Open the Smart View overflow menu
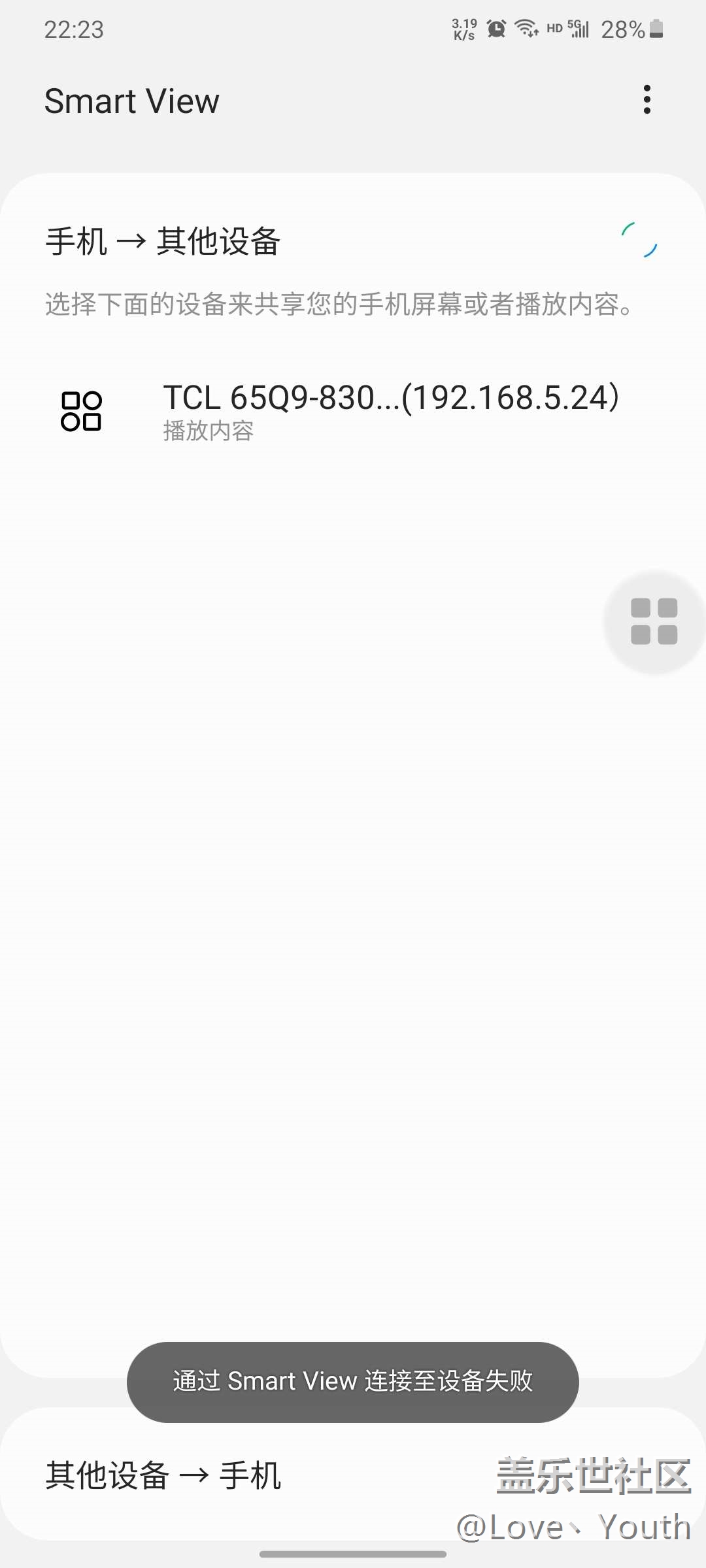 pos(647,100)
